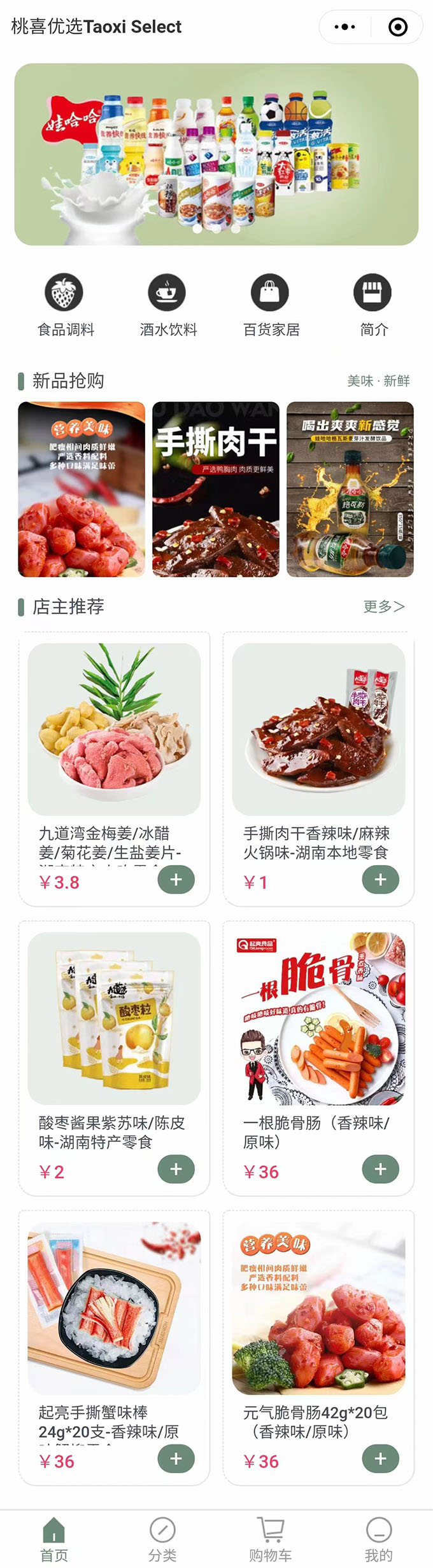Select the 首页 tab
Screen dimensions: 433x1568
pyautogui.click(x=54, y=1538)
